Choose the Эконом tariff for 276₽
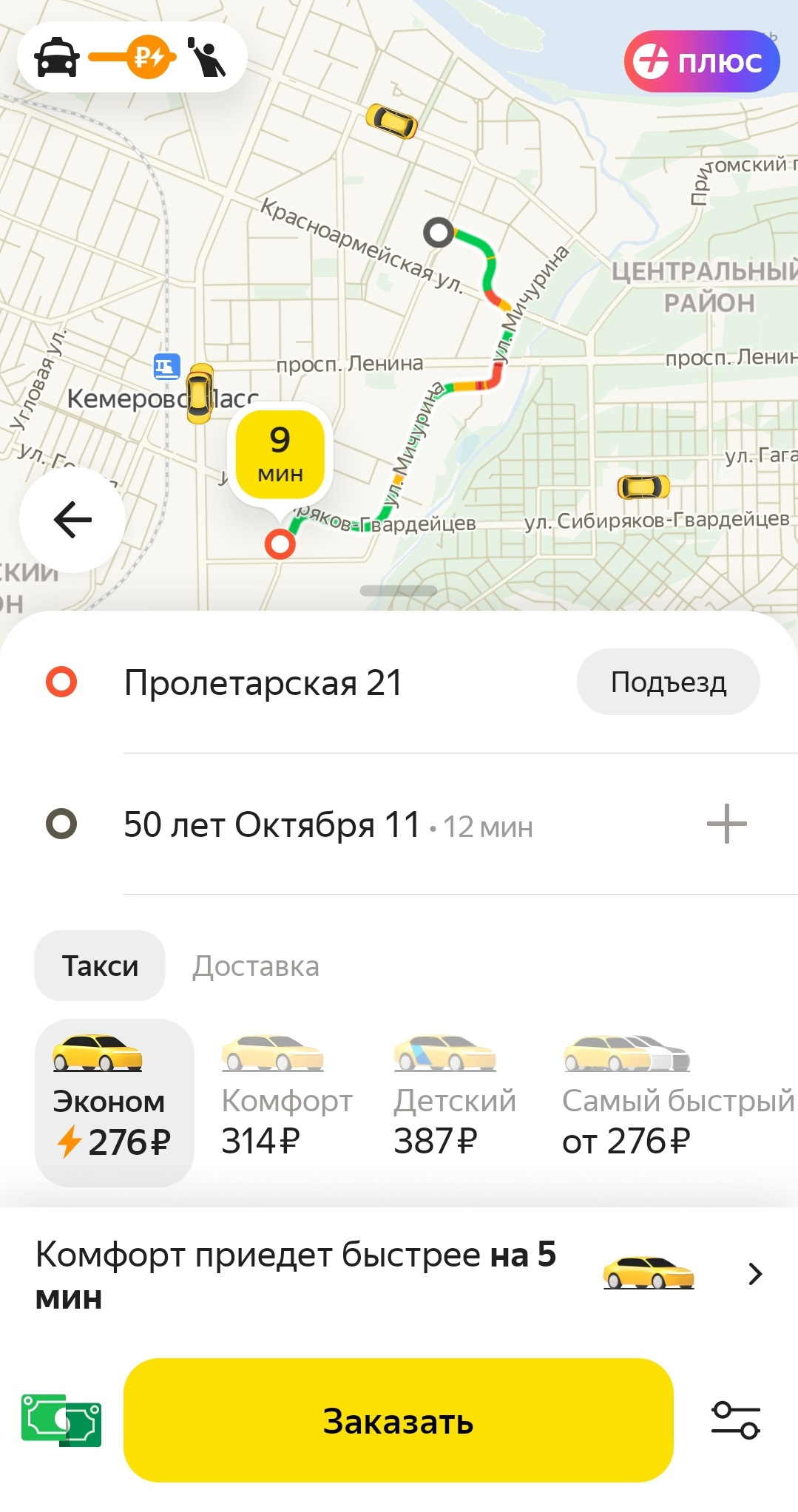798x1512 pixels. click(x=114, y=1102)
